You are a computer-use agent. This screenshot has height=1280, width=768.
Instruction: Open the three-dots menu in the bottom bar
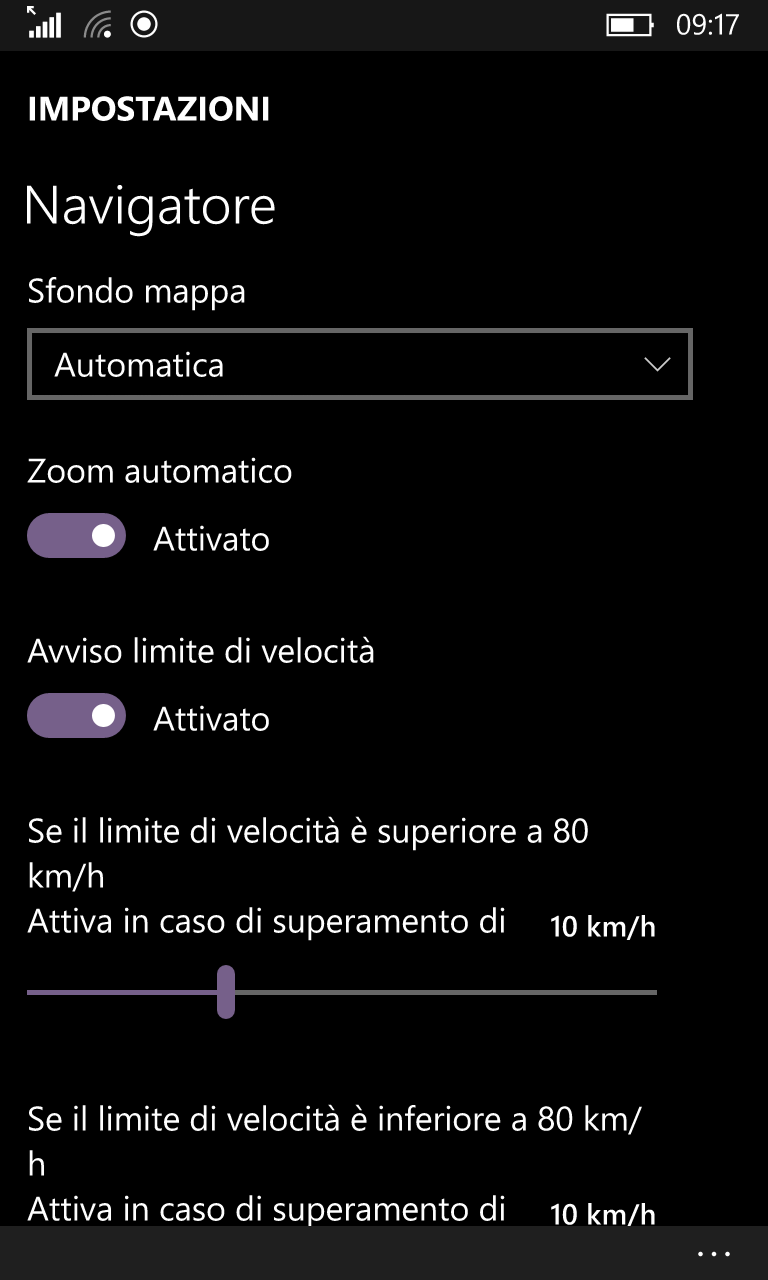click(x=714, y=1253)
